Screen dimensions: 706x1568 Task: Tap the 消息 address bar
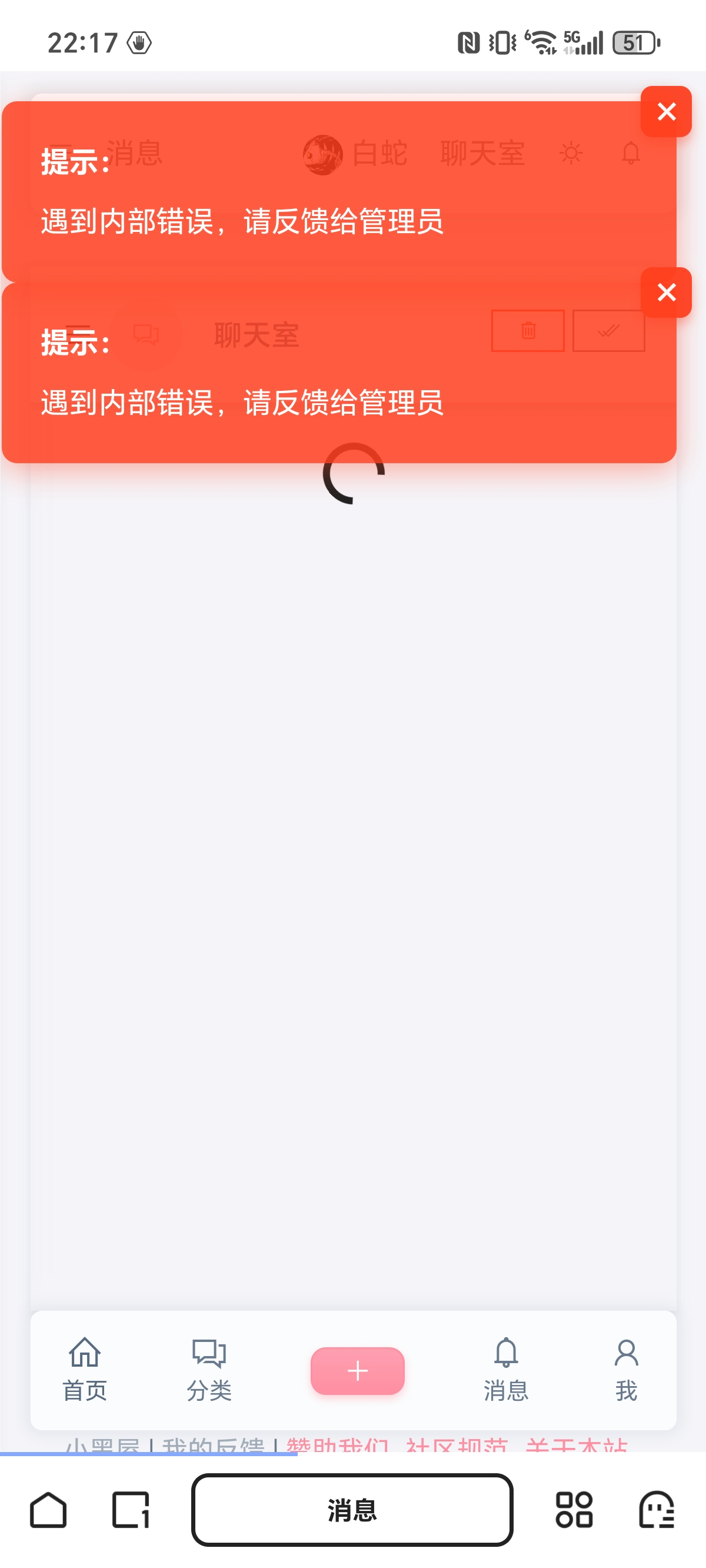[352, 1510]
